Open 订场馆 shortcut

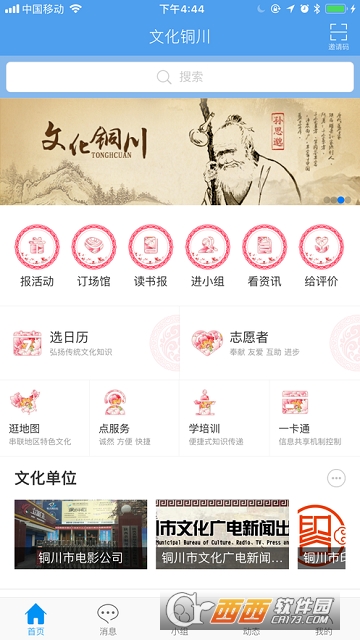(94, 256)
